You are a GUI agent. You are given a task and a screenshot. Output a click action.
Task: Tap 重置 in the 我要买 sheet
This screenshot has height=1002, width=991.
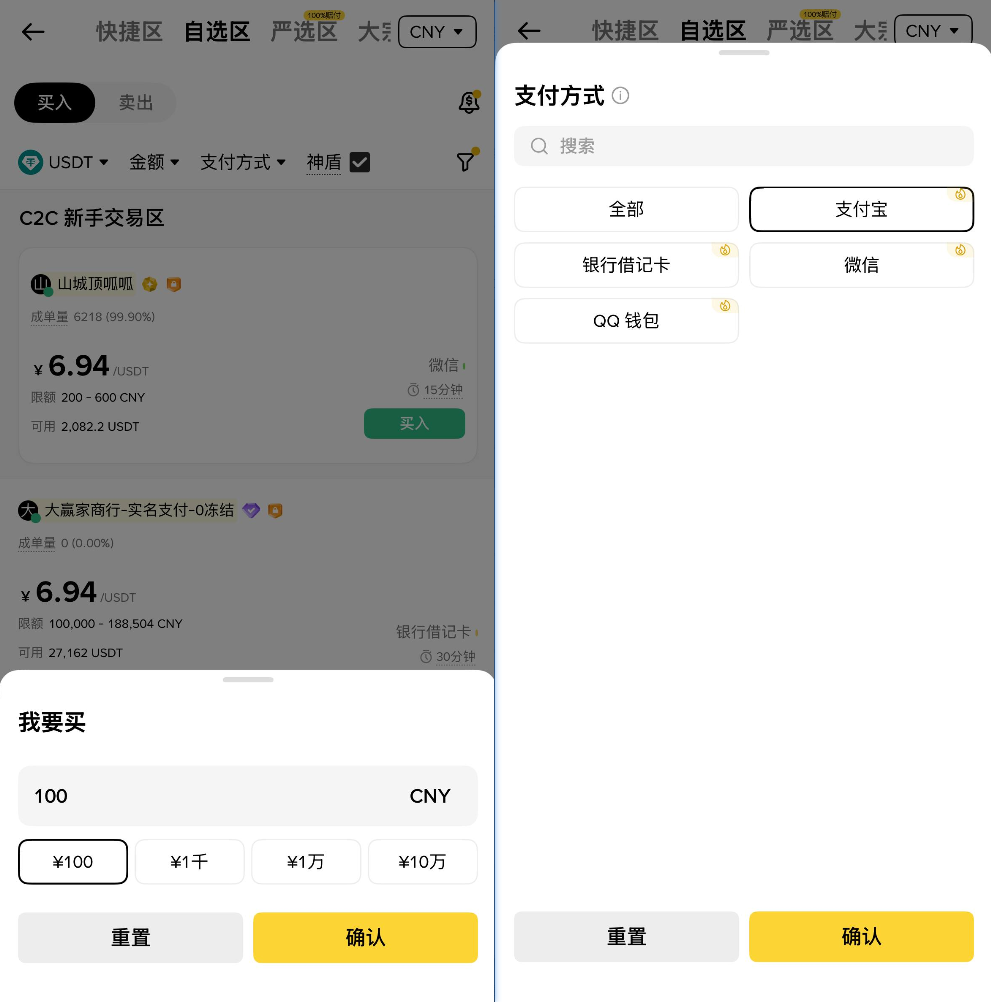tap(130, 938)
